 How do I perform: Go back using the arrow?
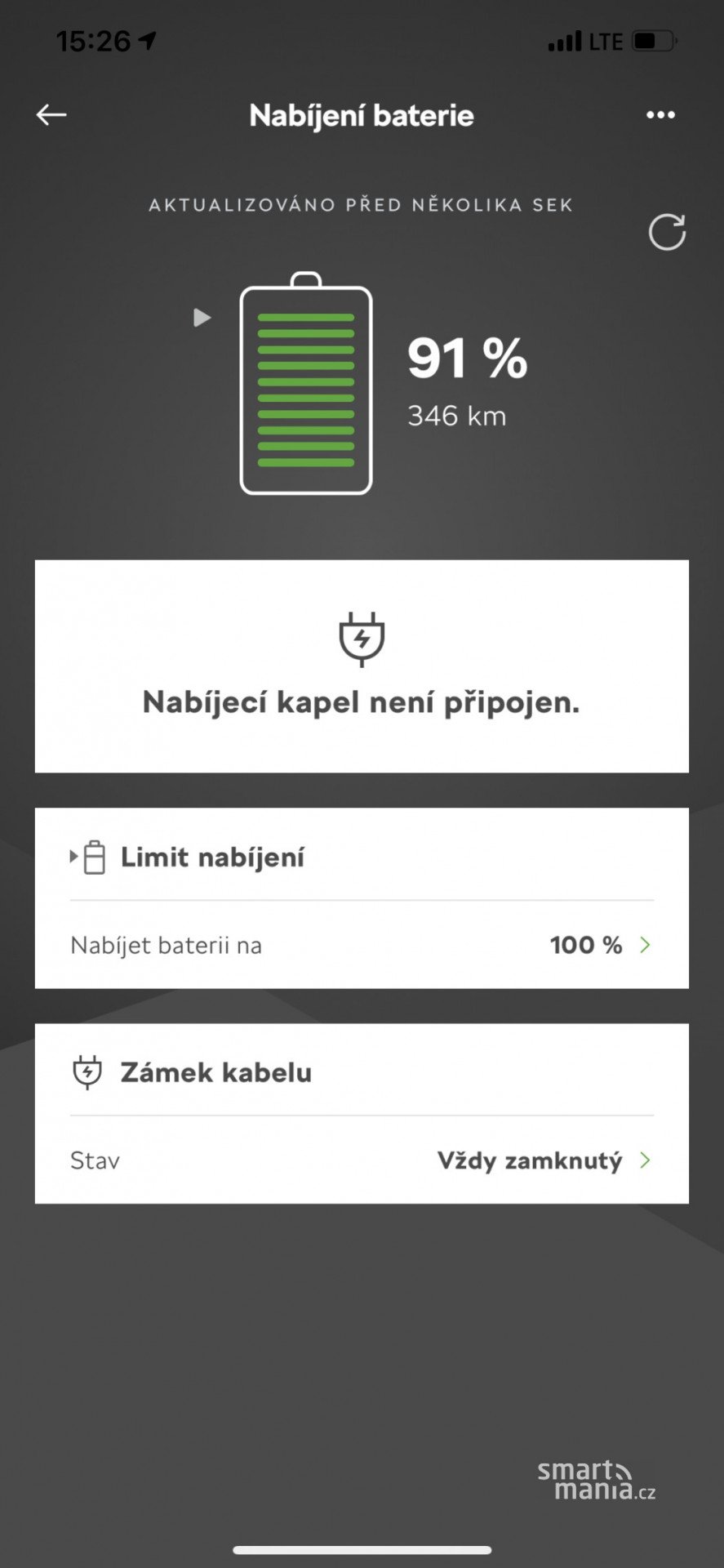(51, 115)
